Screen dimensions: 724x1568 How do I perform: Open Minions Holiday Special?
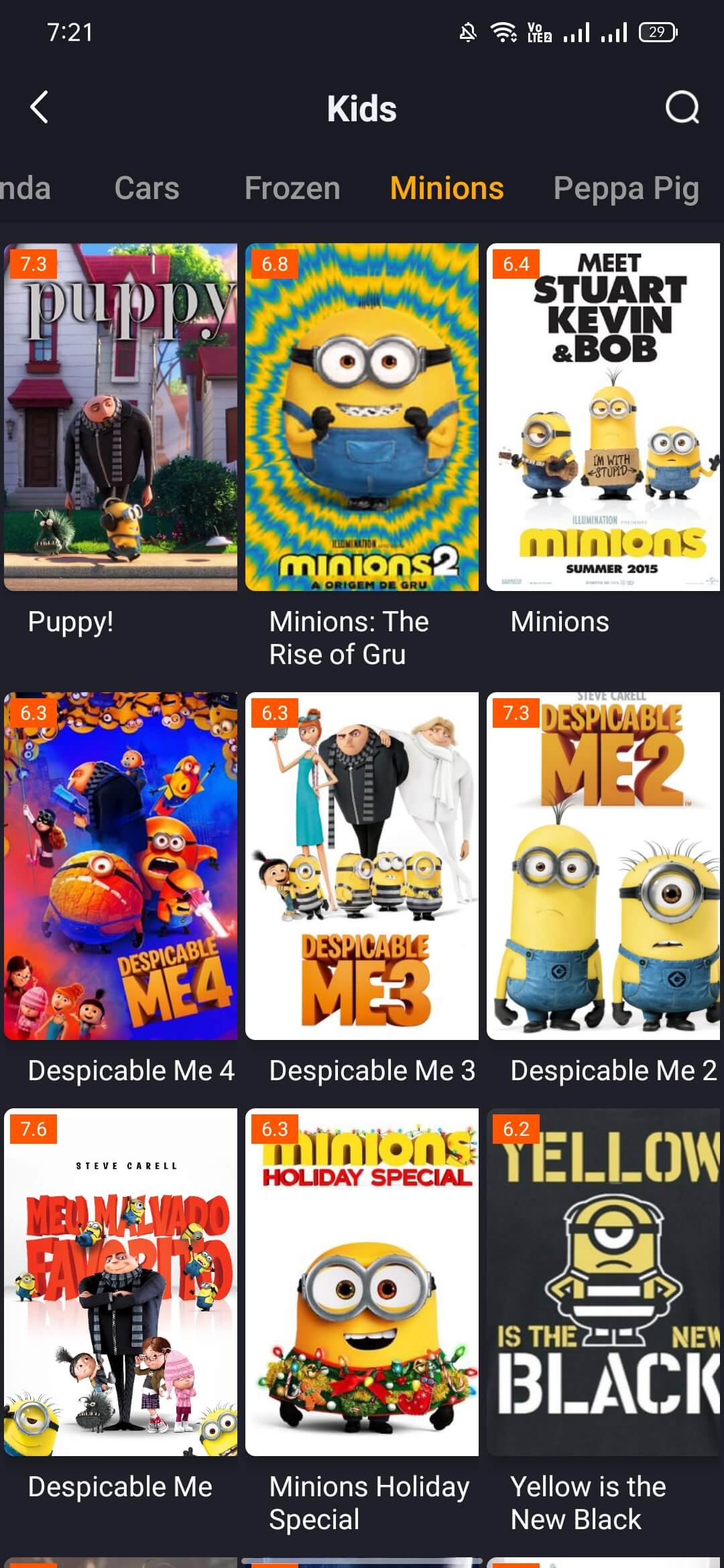tap(362, 1281)
